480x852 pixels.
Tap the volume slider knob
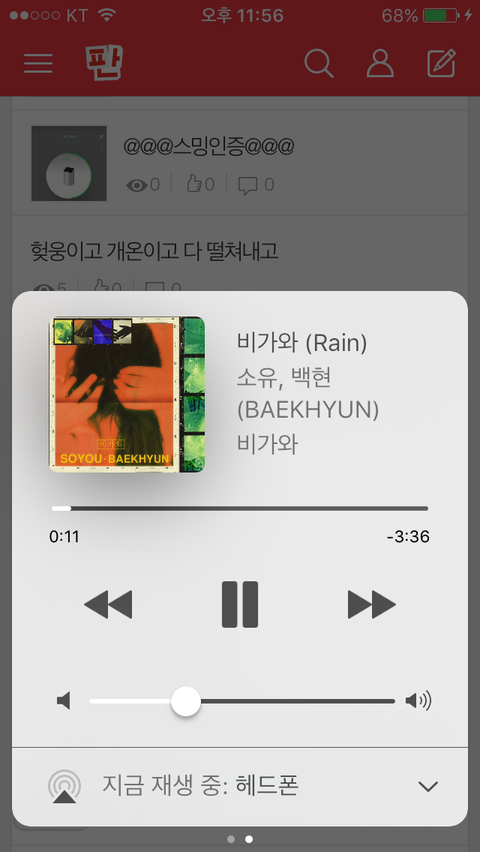tap(186, 701)
